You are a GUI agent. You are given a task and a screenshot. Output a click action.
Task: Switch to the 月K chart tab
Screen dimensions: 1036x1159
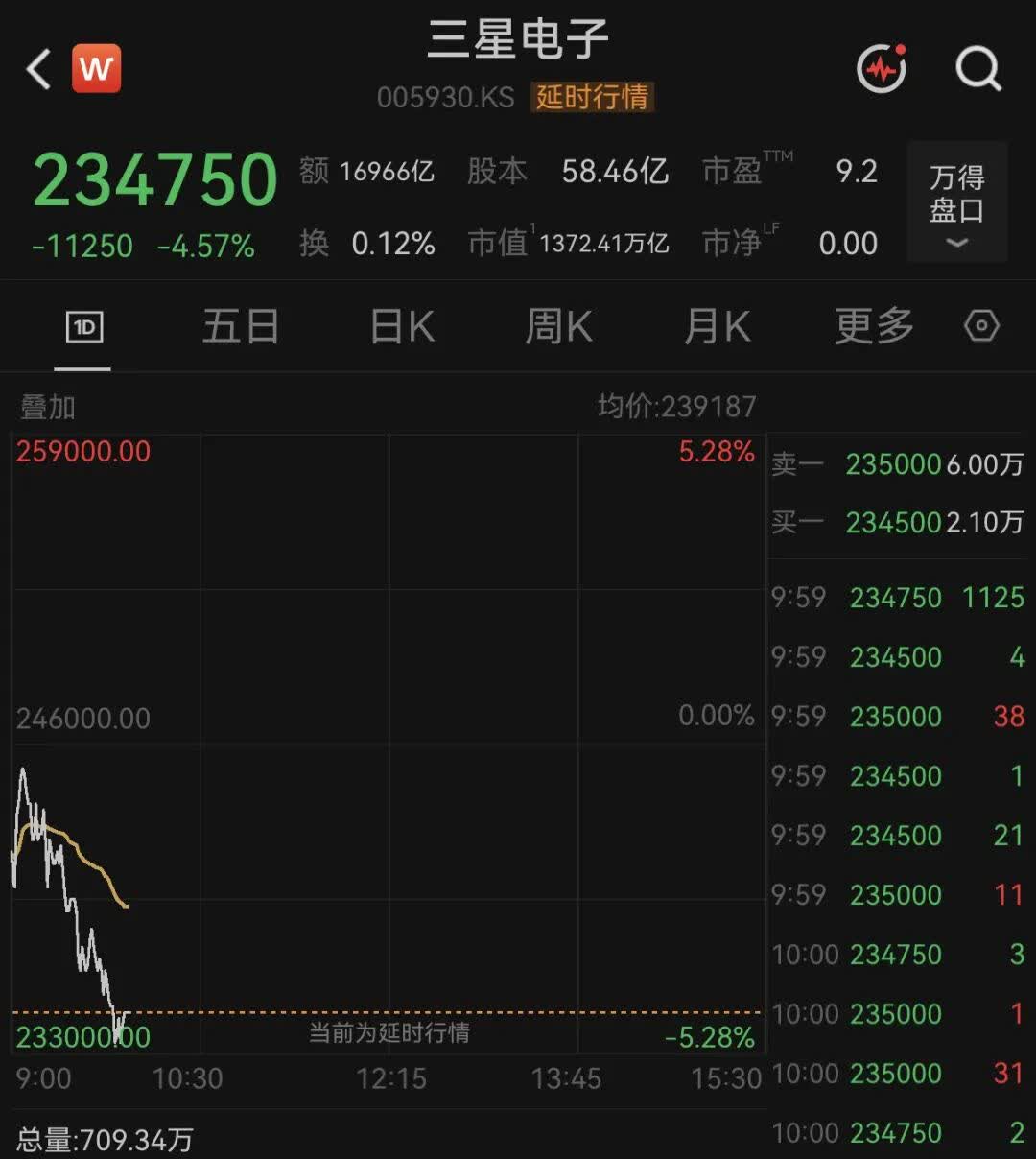click(x=717, y=327)
